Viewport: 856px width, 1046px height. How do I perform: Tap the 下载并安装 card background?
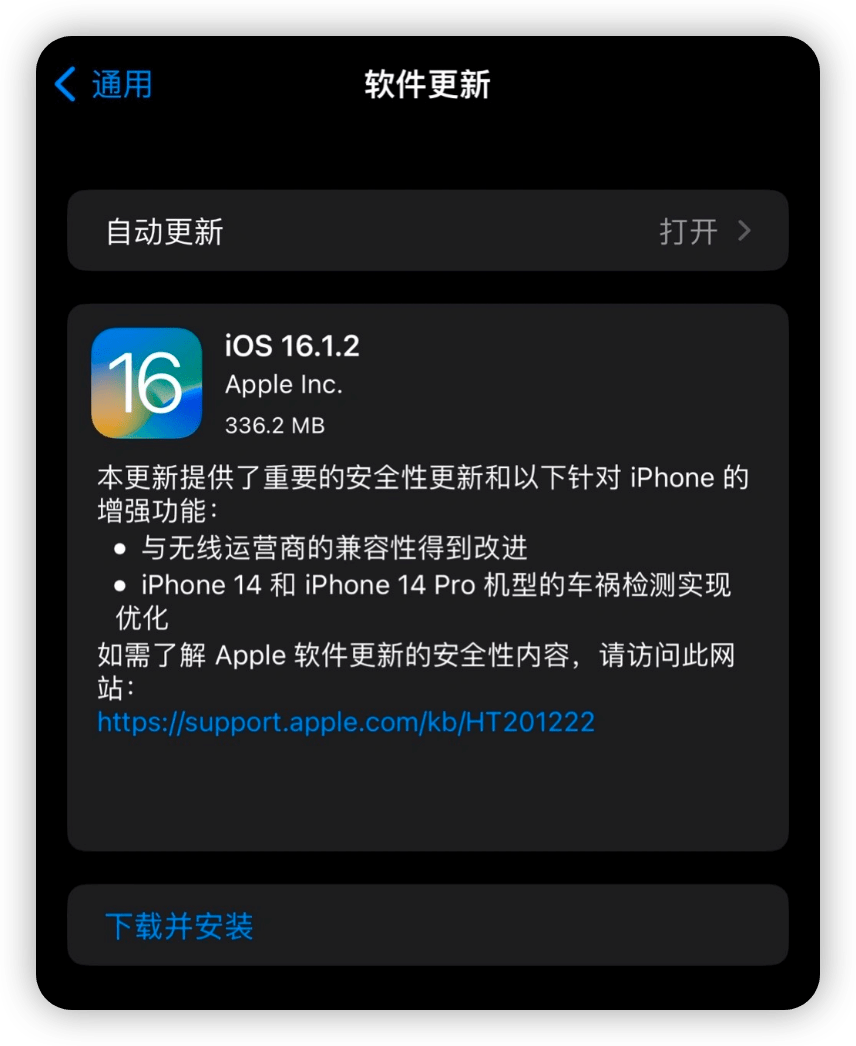tap(428, 925)
